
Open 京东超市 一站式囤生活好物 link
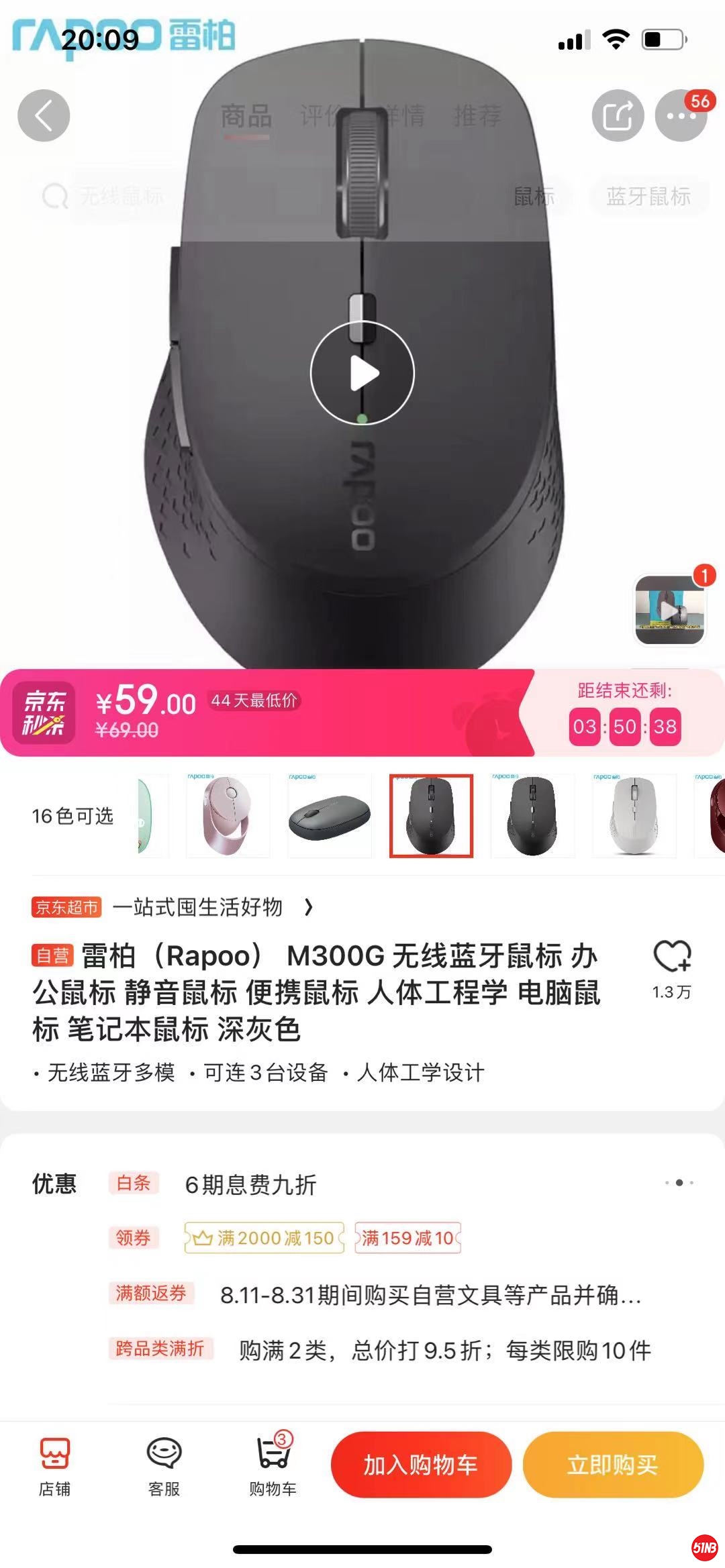[x=173, y=907]
